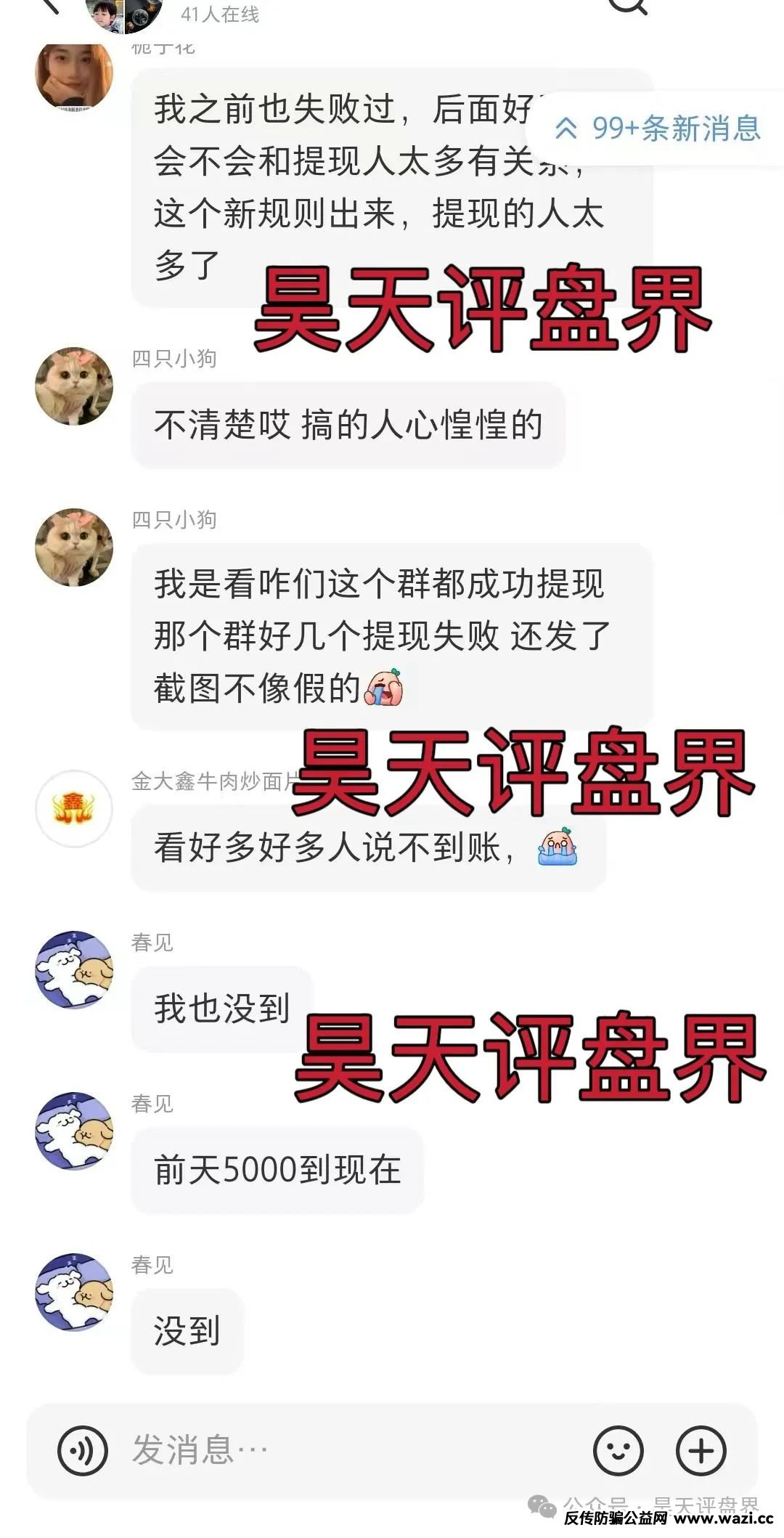The image size is (784, 1538).
Task: Open online members avatars at the top
Action: pyautogui.click(x=123, y=15)
